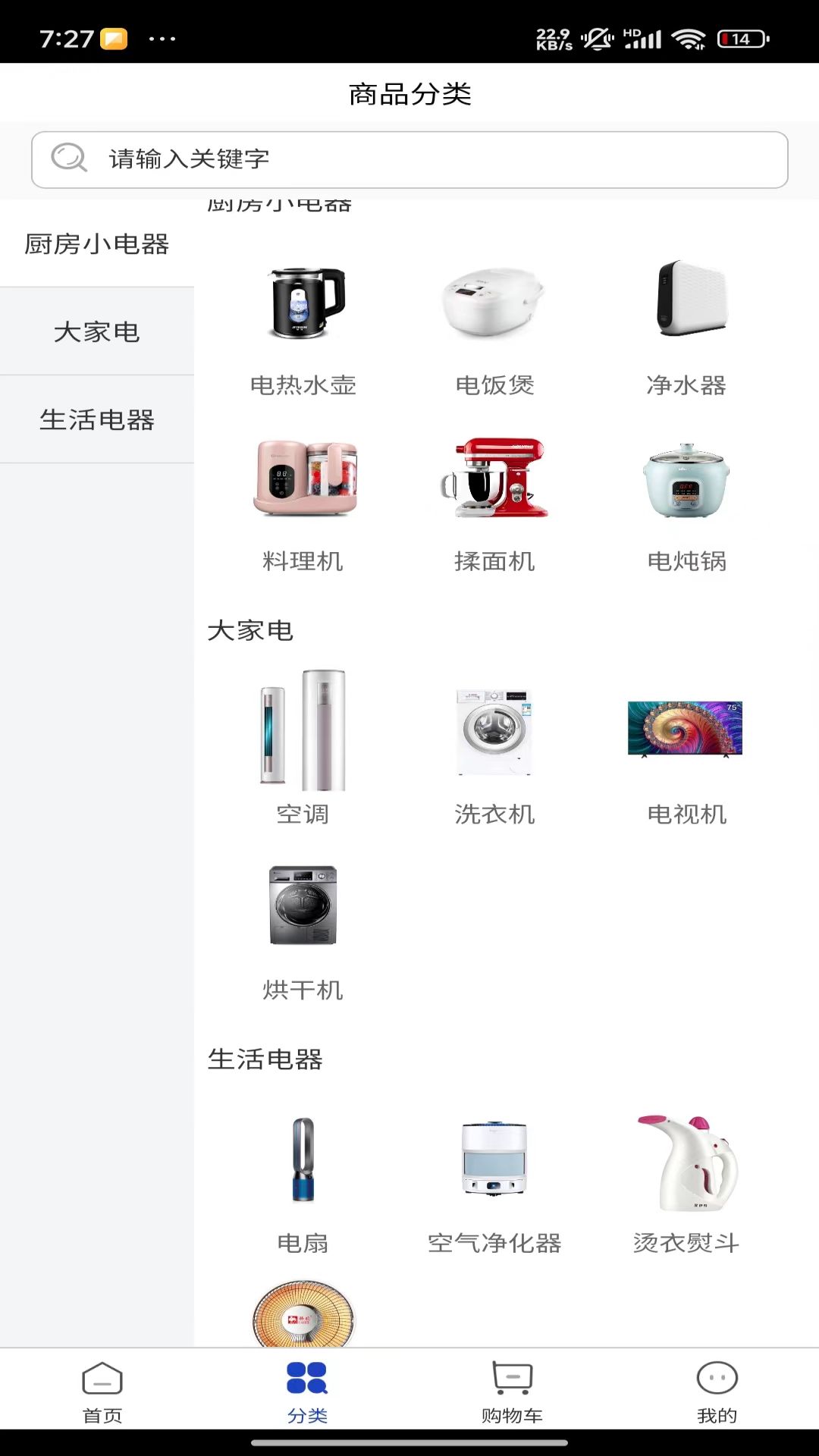Go to the 首页 tab
The height and width of the screenshot is (1456, 819).
point(102,1392)
